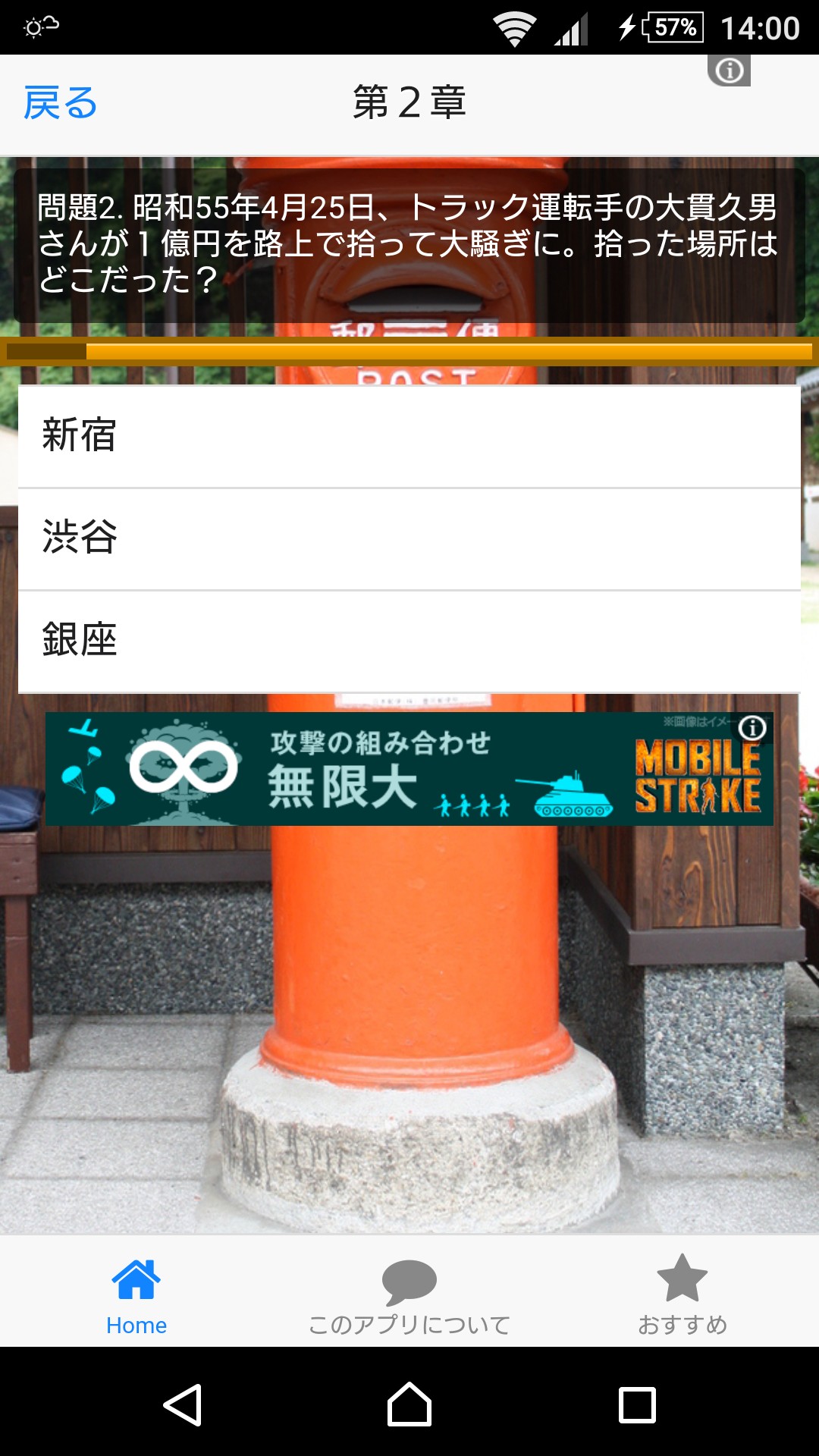Open the info icon in the top bar
The height and width of the screenshot is (1456, 819).
729,71
